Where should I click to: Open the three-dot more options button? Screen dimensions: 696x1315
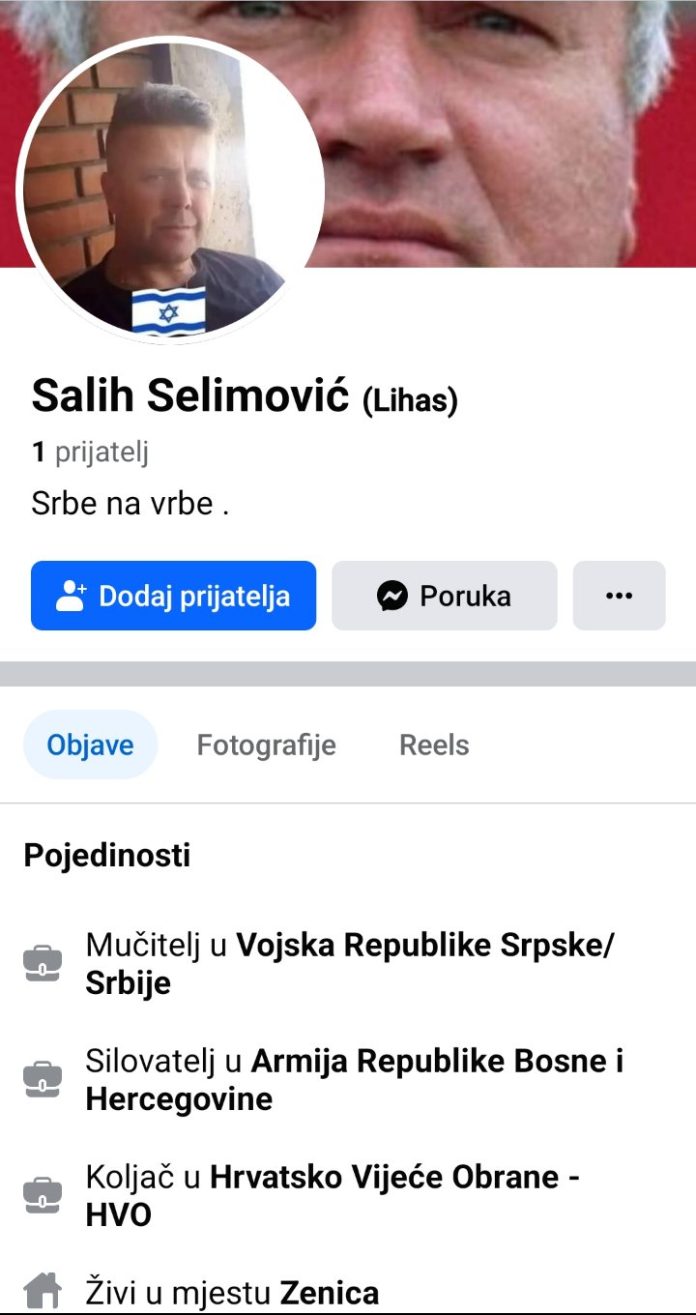619,596
